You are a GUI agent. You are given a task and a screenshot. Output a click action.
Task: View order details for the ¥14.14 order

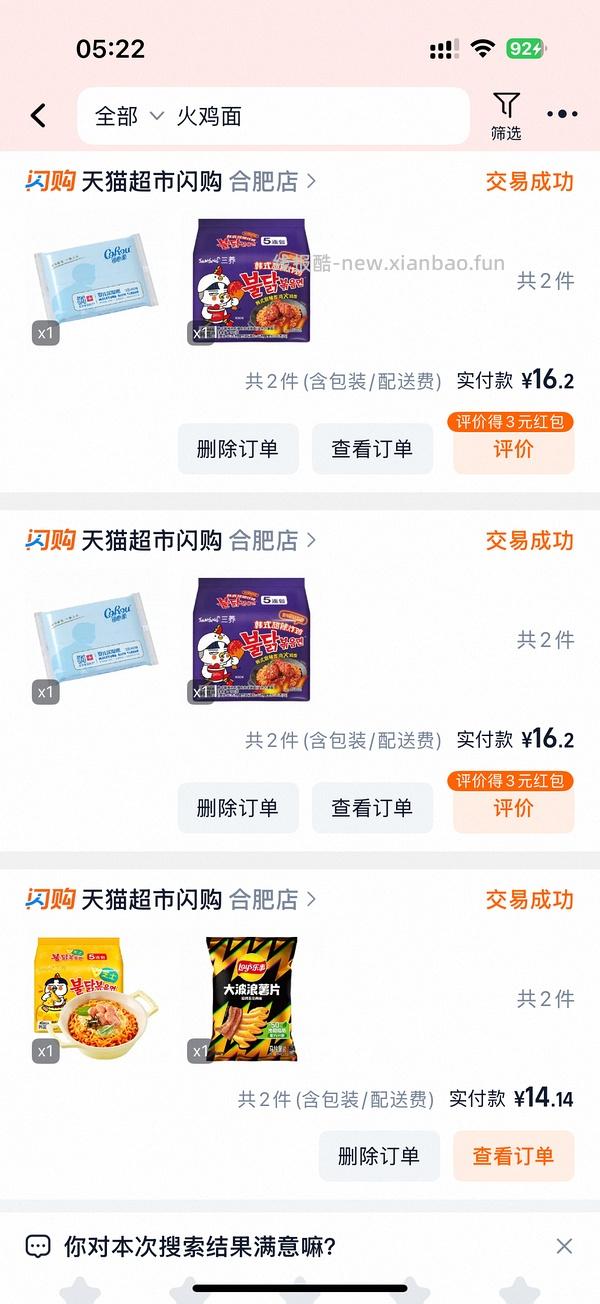[513, 1156]
